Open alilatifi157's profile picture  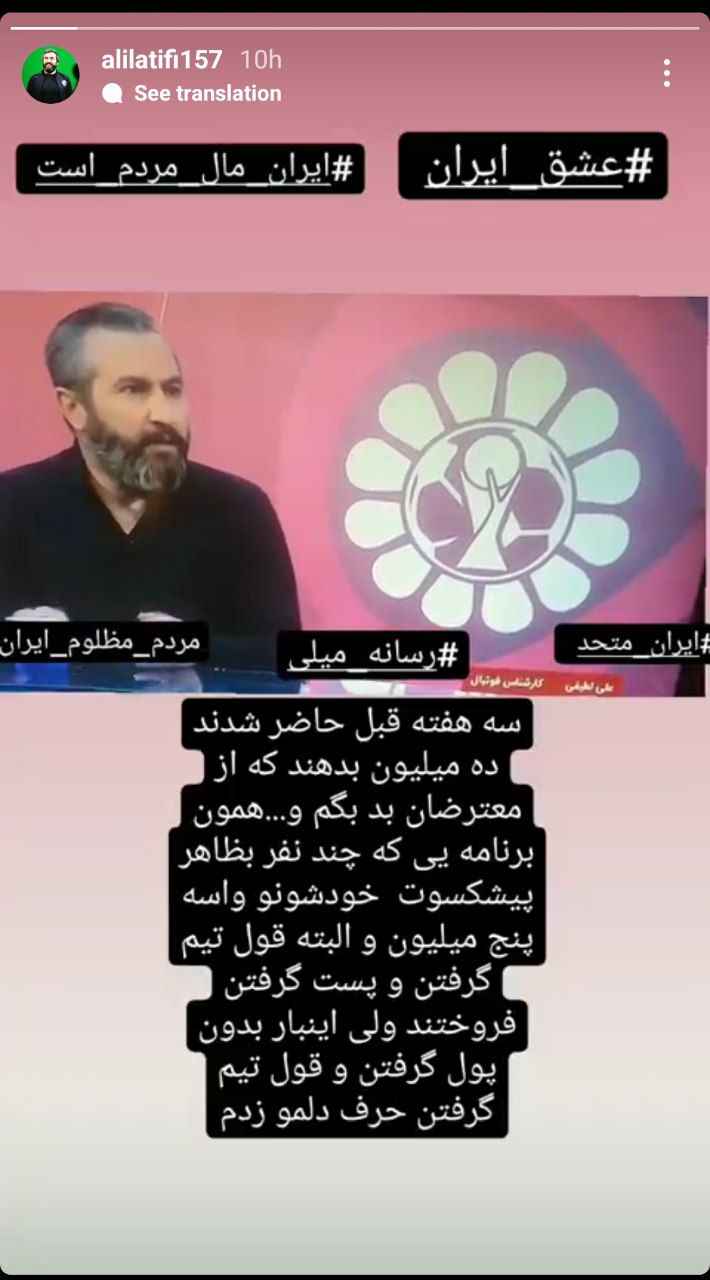(x=50, y=75)
